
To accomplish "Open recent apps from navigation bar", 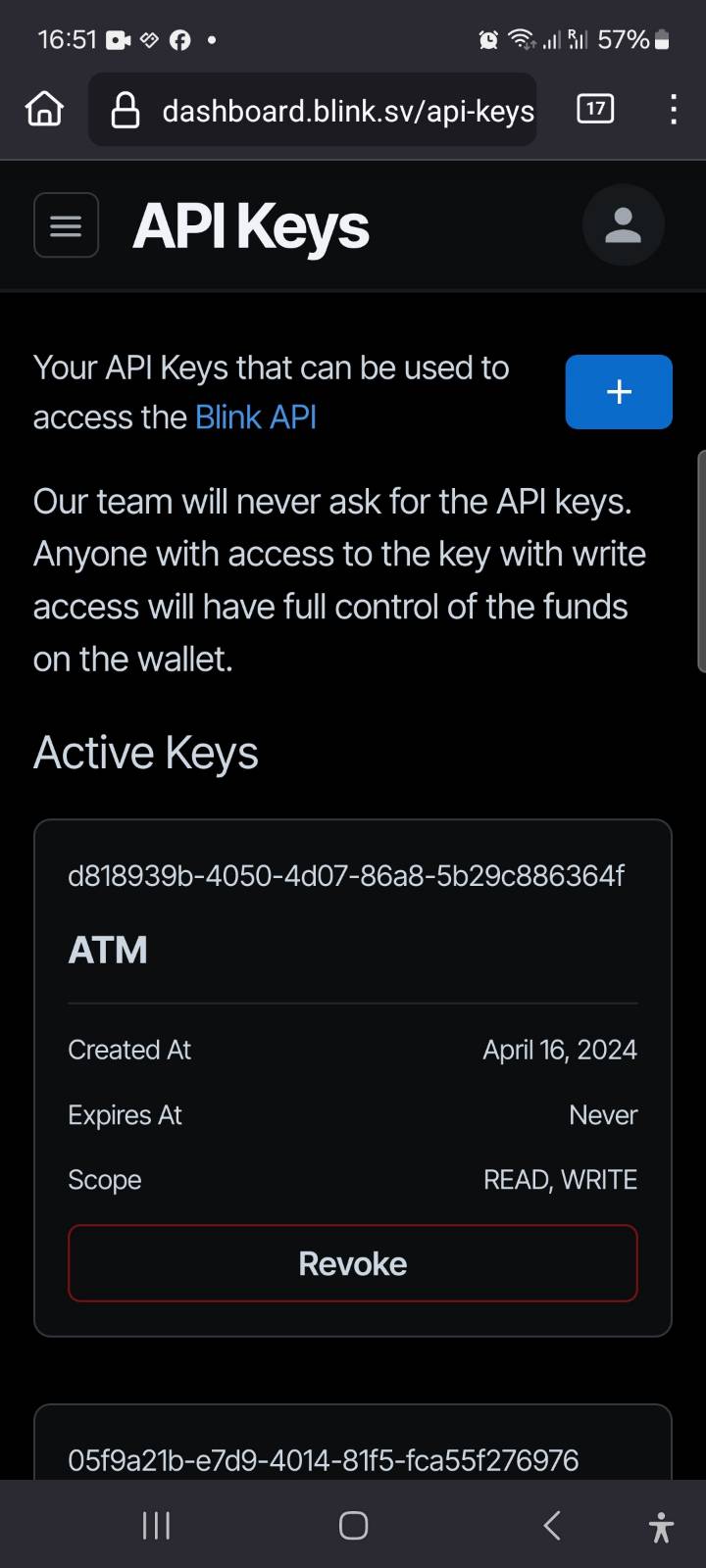I will [156, 1525].
